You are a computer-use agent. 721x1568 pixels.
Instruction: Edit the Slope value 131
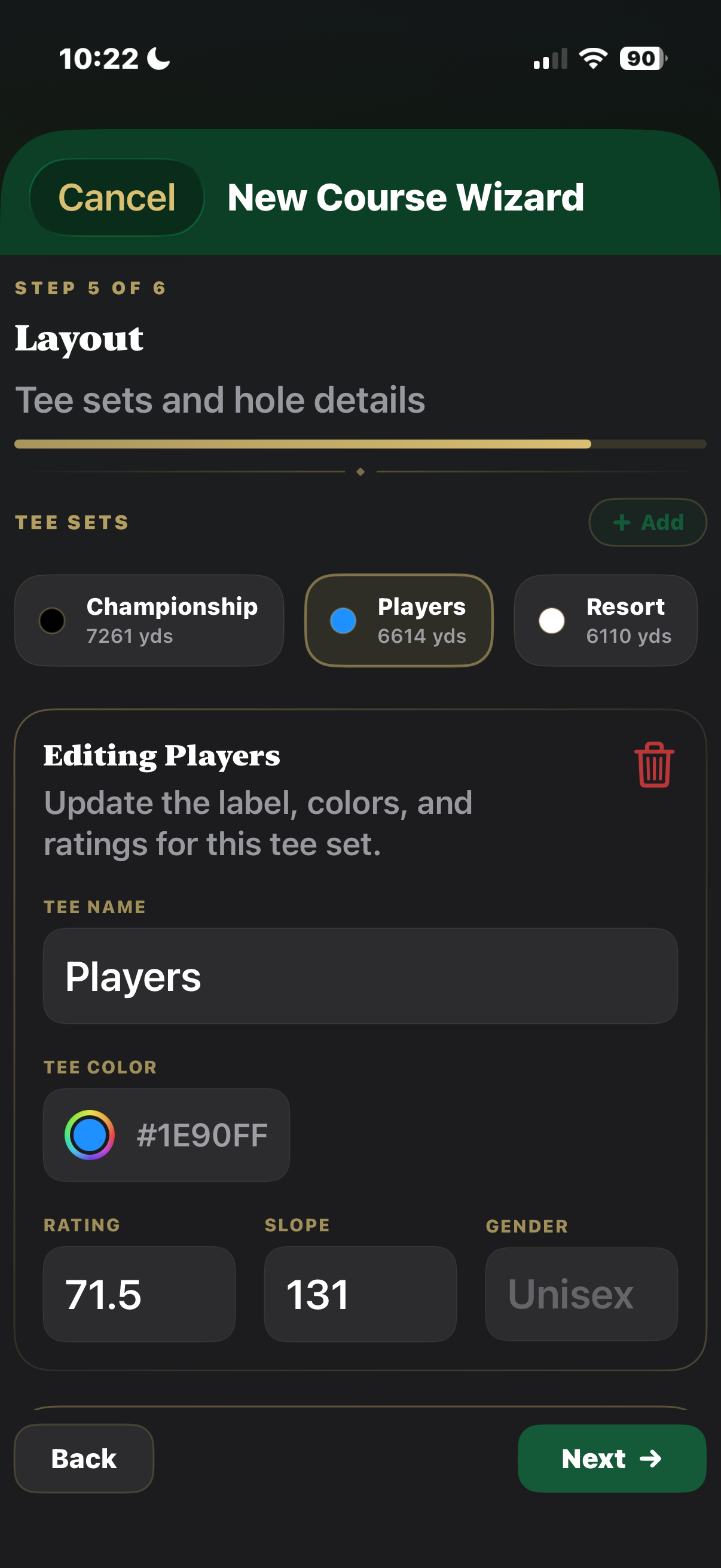(x=360, y=1295)
